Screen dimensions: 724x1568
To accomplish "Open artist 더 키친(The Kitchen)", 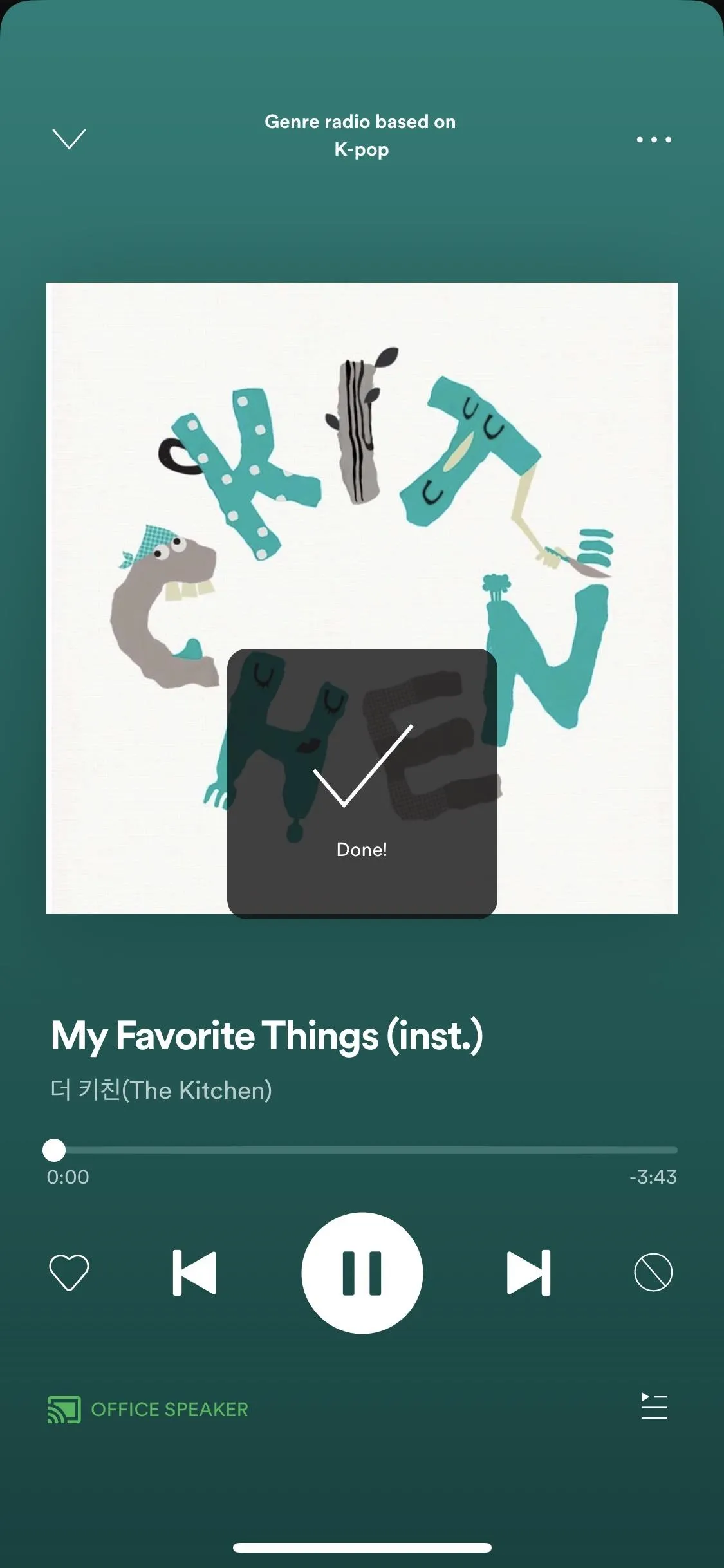I will [x=161, y=1090].
